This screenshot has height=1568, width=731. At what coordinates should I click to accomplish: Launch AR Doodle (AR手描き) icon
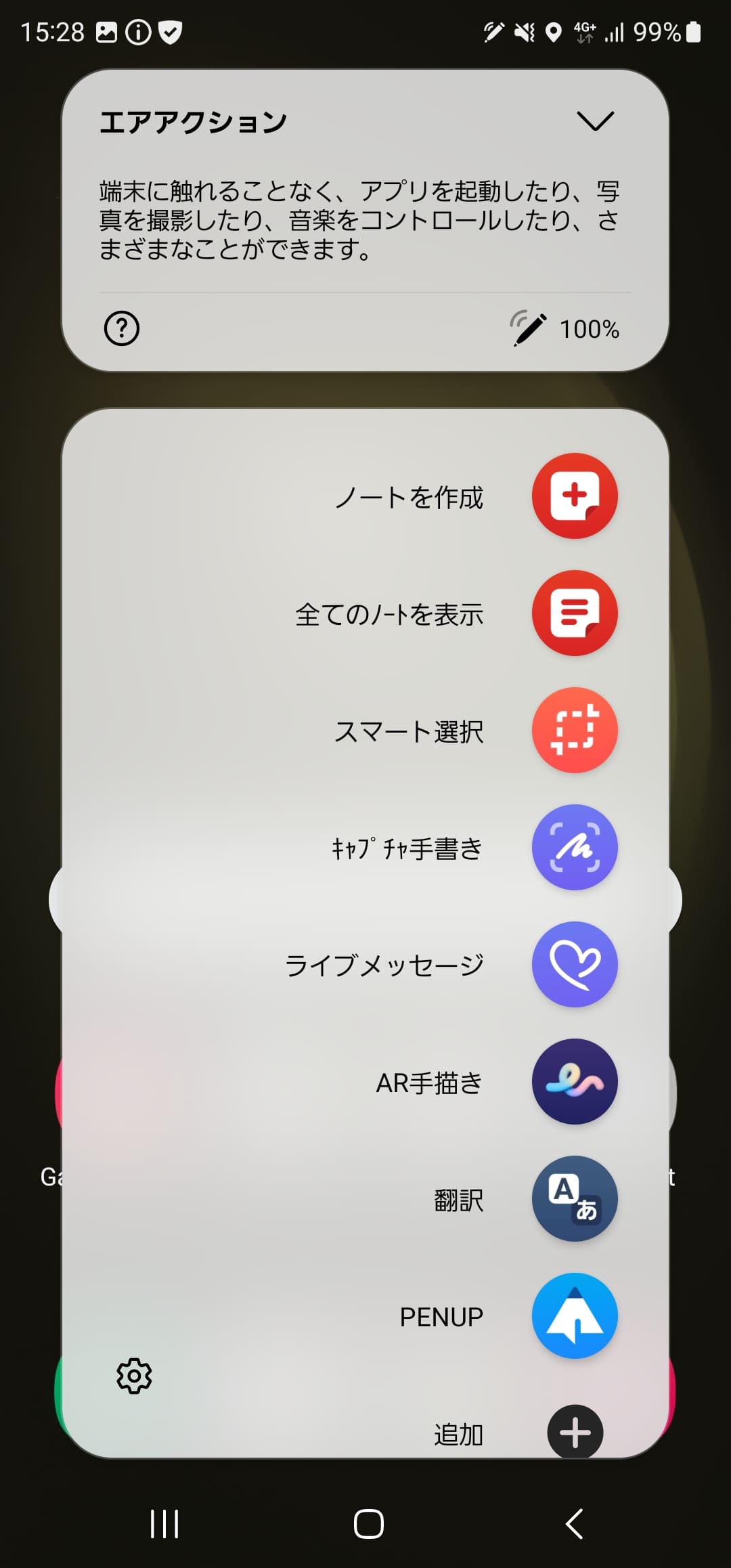pos(575,1083)
